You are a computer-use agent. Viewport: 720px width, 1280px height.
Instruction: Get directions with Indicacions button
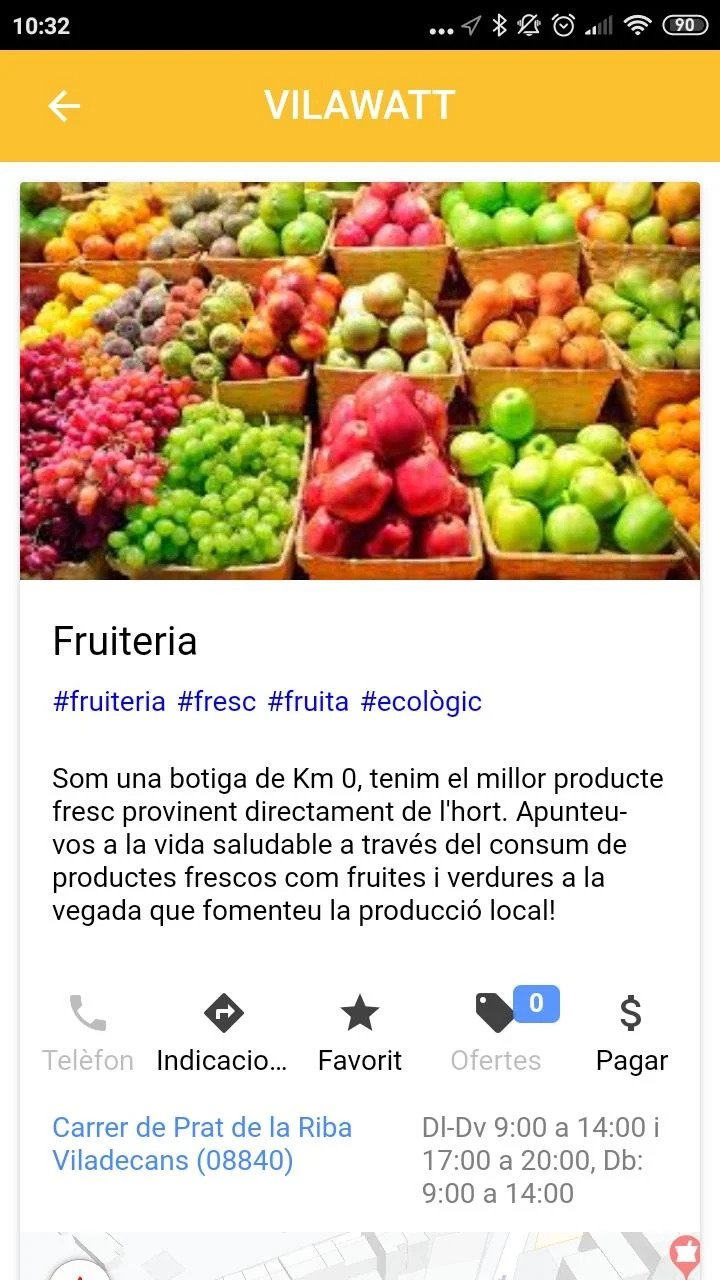[223, 1033]
